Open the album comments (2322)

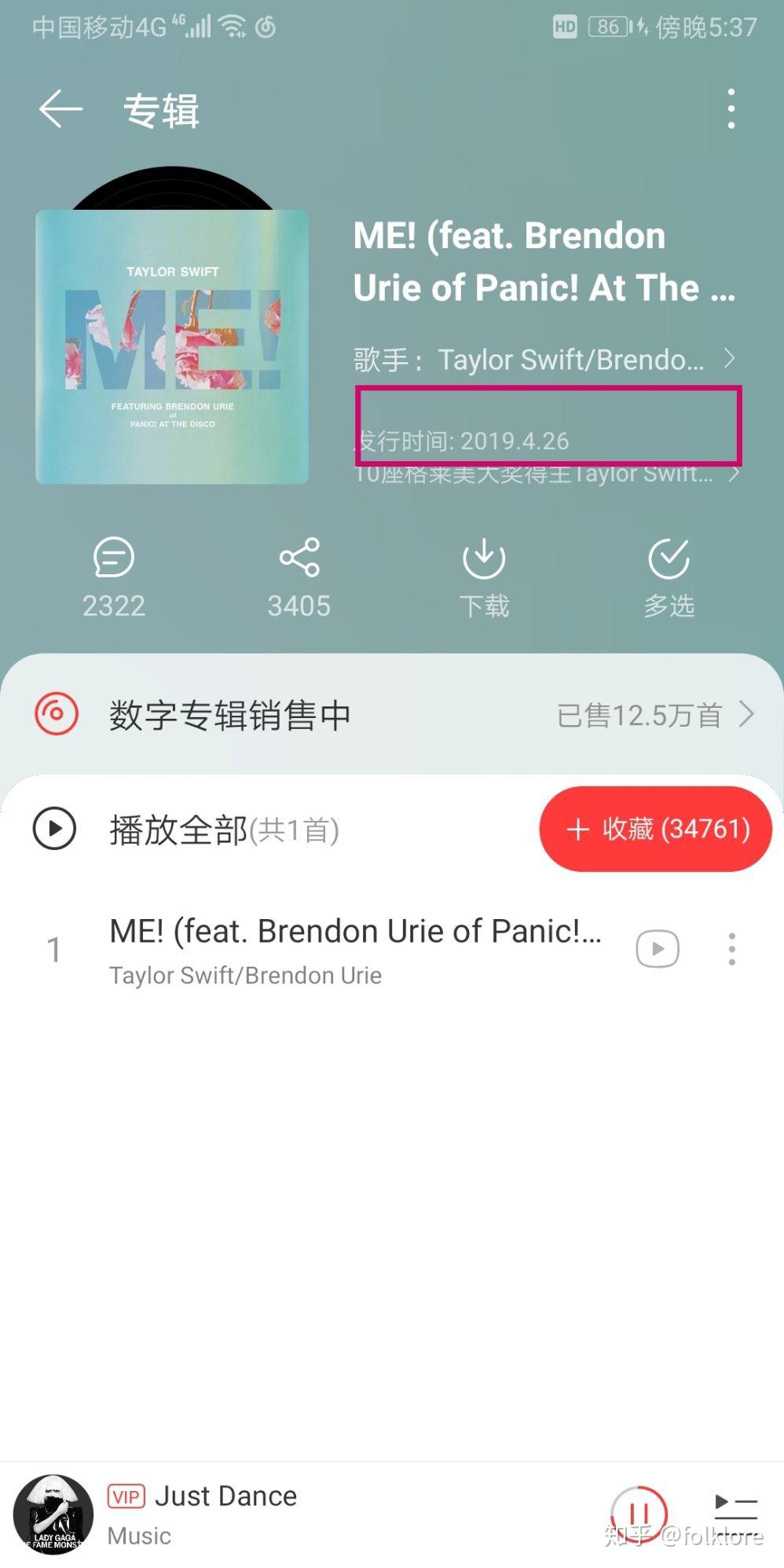coord(114,577)
